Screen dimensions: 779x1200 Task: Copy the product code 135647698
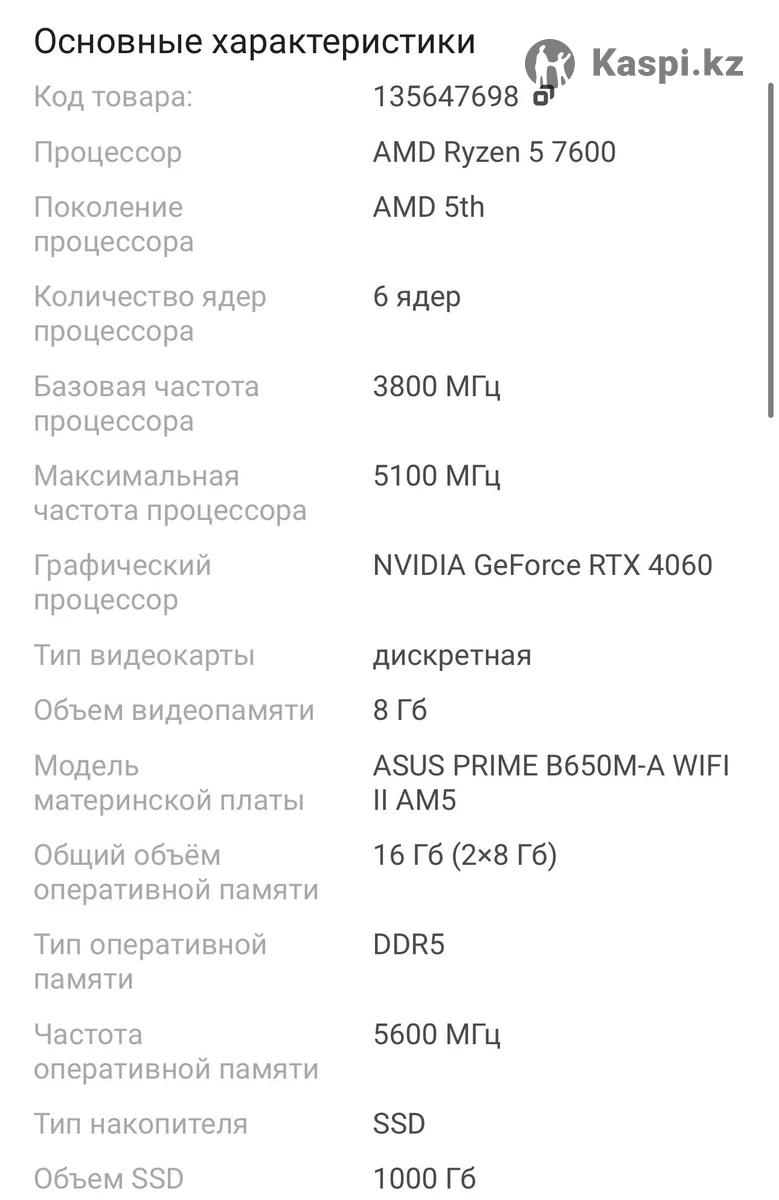tap(543, 97)
